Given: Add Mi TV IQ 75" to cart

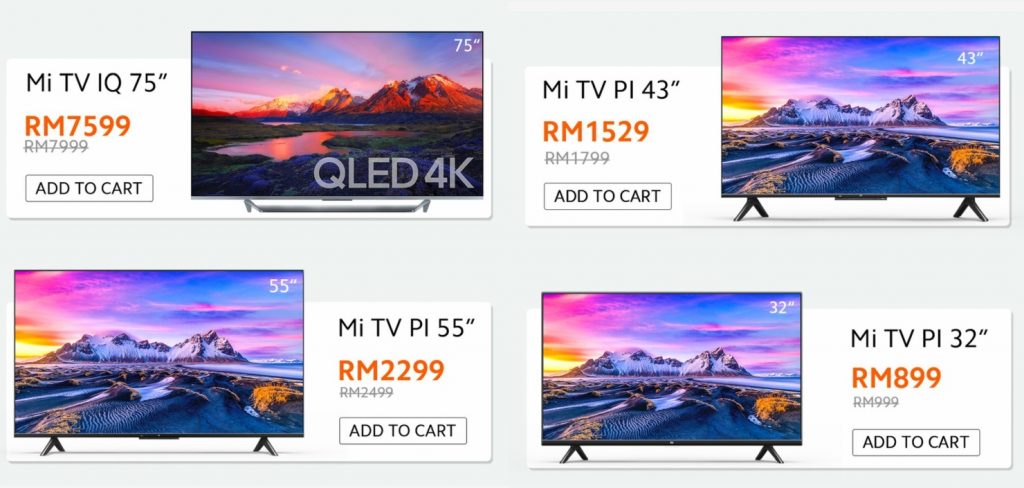Looking at the screenshot, I should click(89, 188).
